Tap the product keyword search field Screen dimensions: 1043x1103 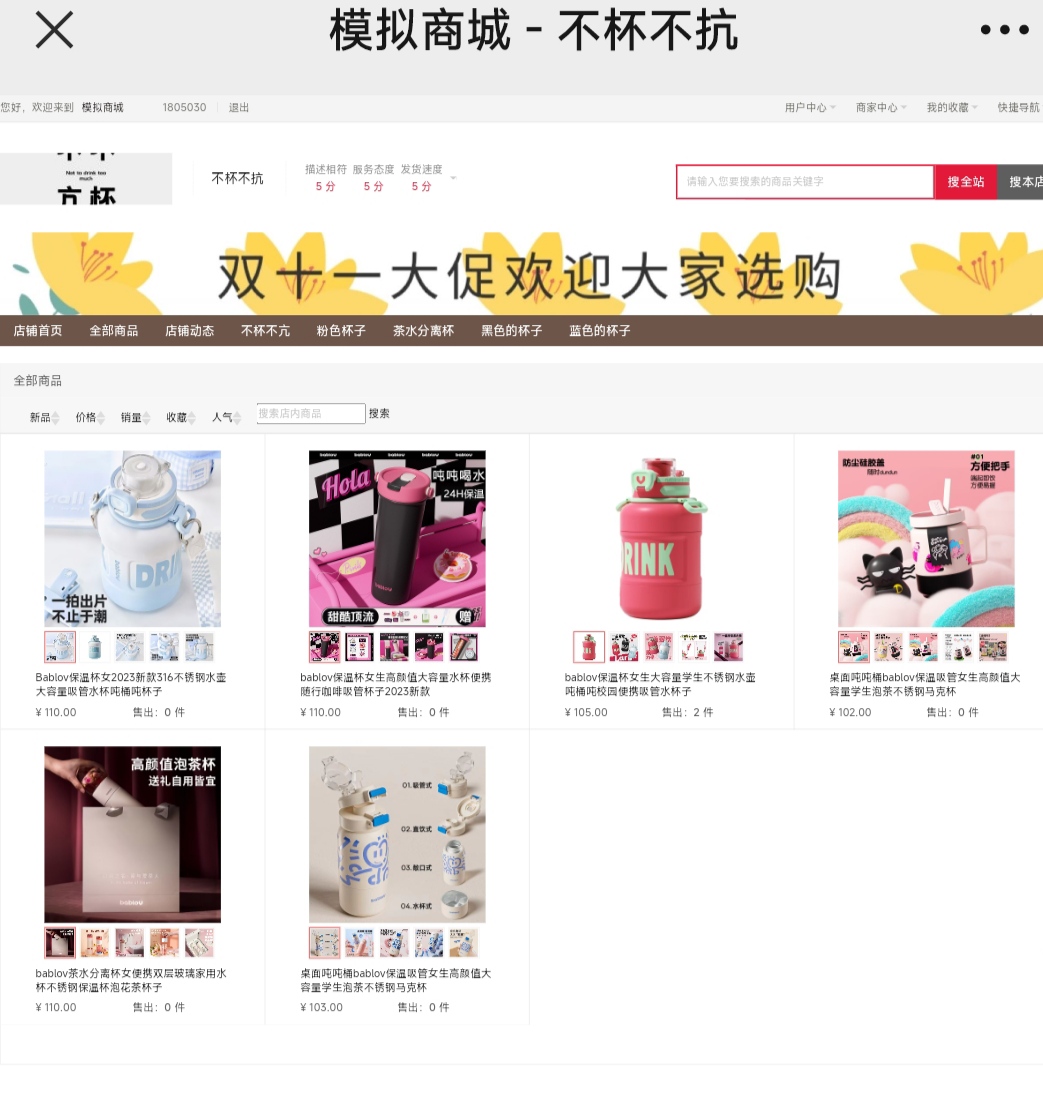[x=805, y=182]
